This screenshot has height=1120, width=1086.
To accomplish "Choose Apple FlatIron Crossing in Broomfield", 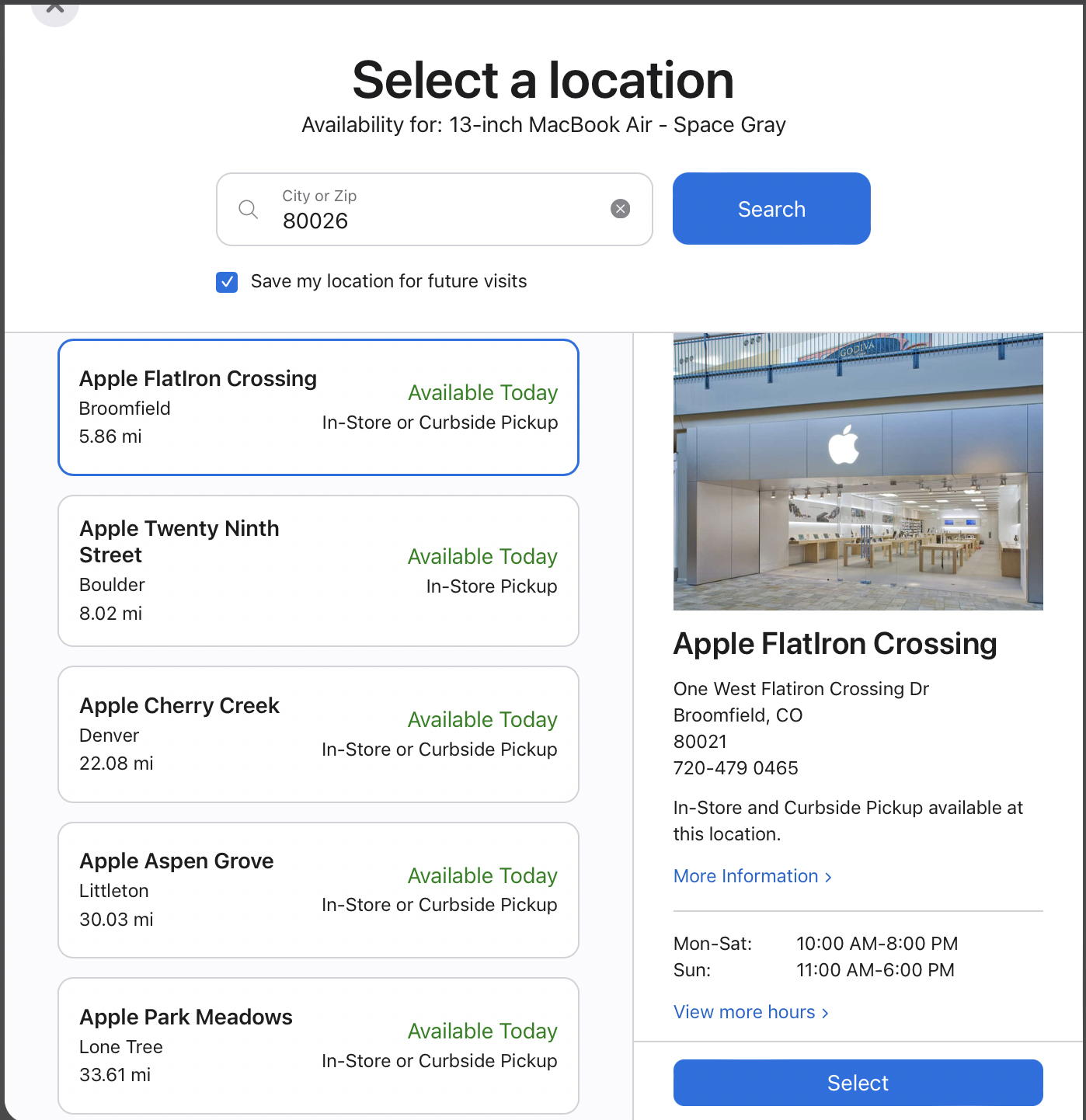I will tap(318, 407).
